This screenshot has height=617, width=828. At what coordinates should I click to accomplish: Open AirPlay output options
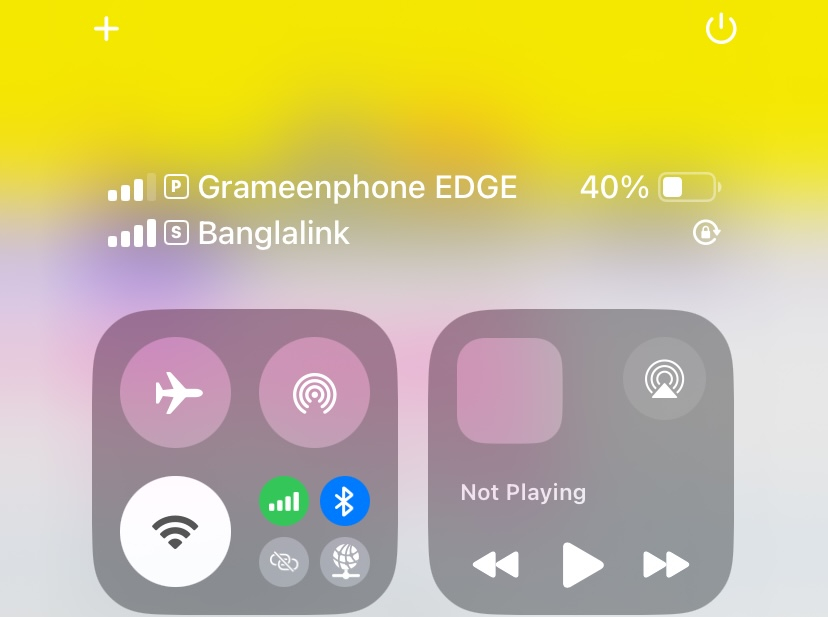point(664,380)
